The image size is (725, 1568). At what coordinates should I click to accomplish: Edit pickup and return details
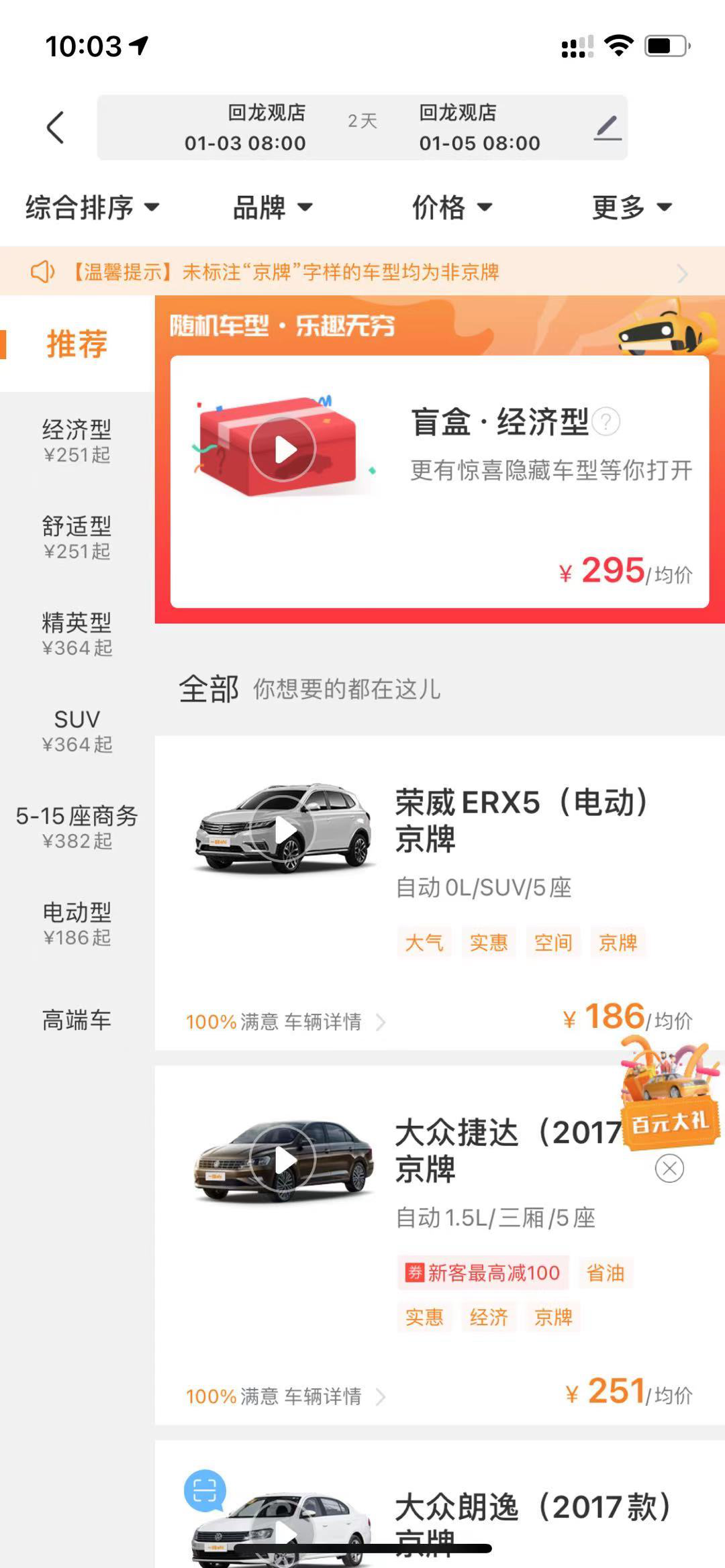pos(608,127)
